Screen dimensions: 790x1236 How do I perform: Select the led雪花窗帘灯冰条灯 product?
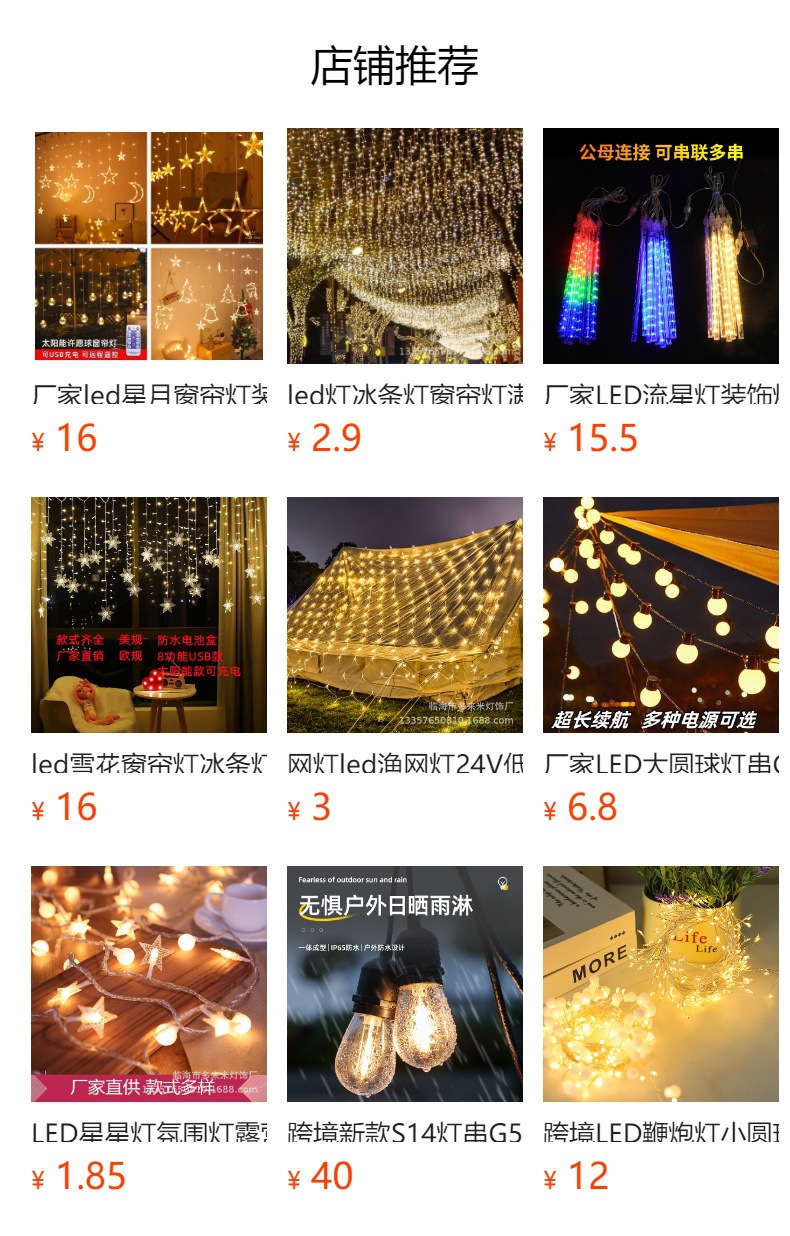[149, 661]
